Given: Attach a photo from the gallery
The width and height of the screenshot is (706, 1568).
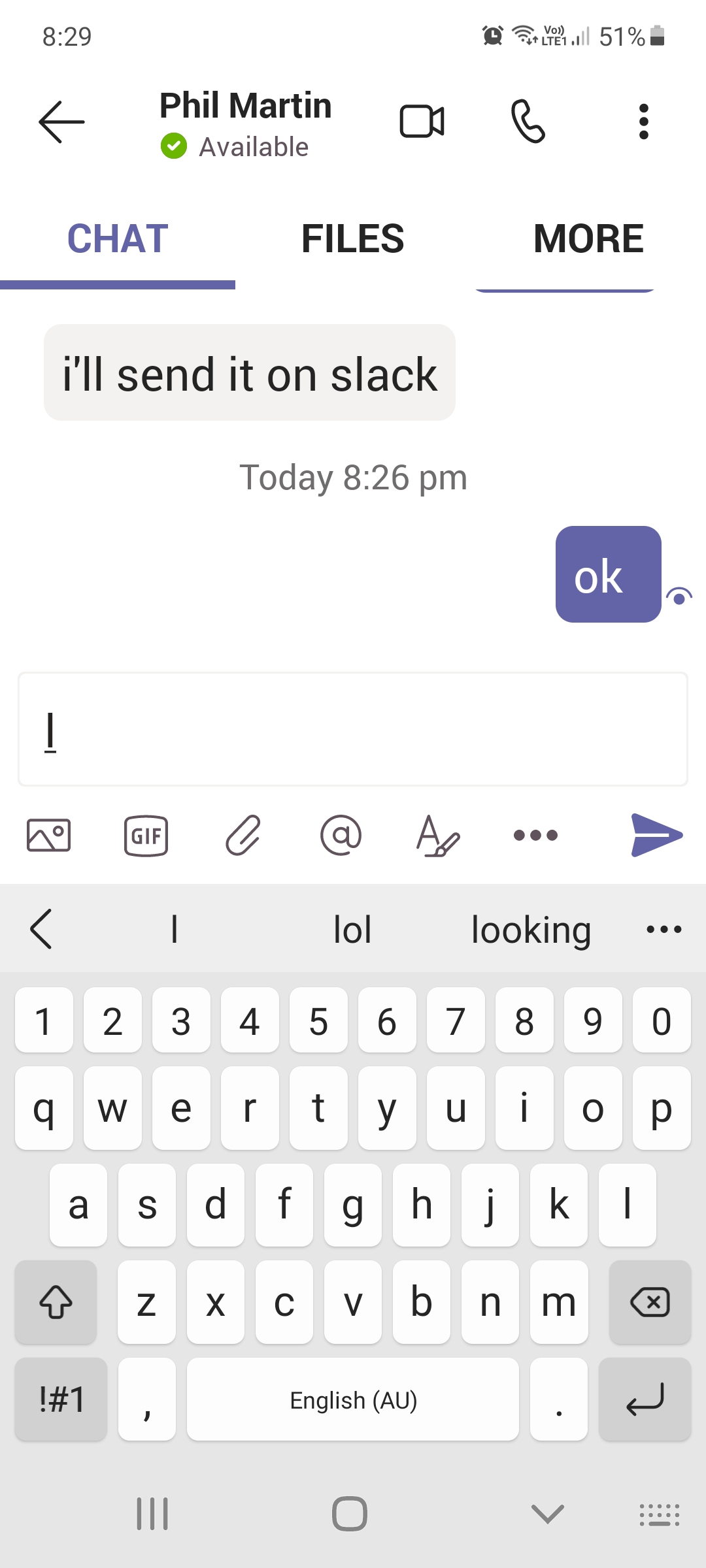Looking at the screenshot, I should click(49, 835).
